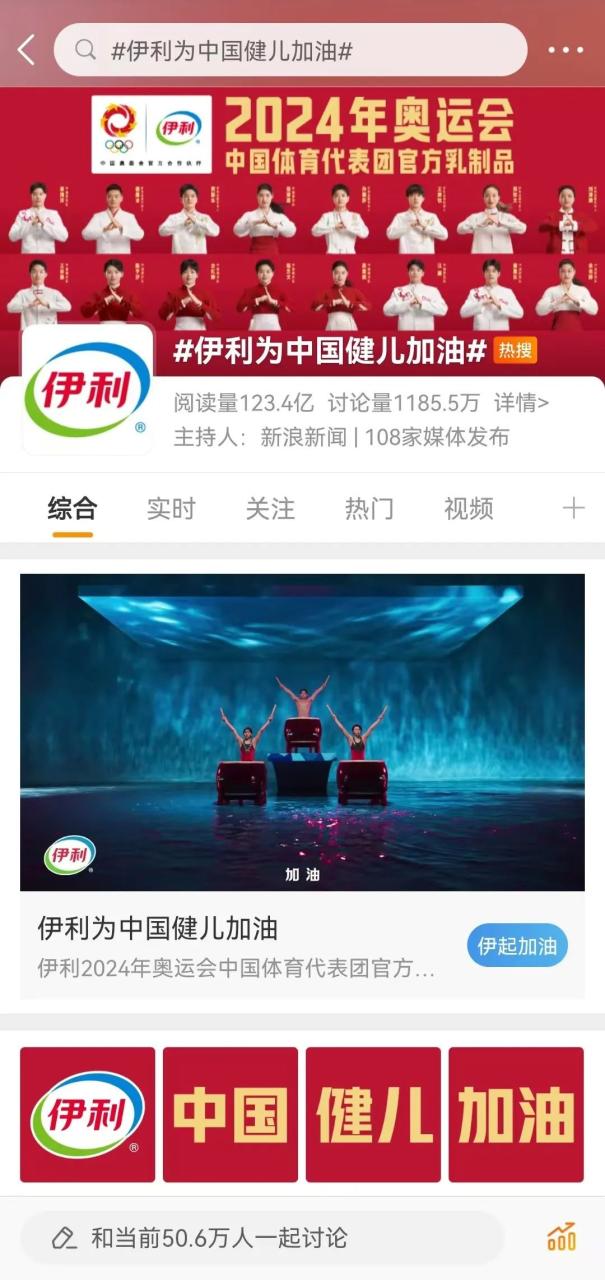Open 详情 for topic details
The height and width of the screenshot is (1280, 605).
[521, 403]
